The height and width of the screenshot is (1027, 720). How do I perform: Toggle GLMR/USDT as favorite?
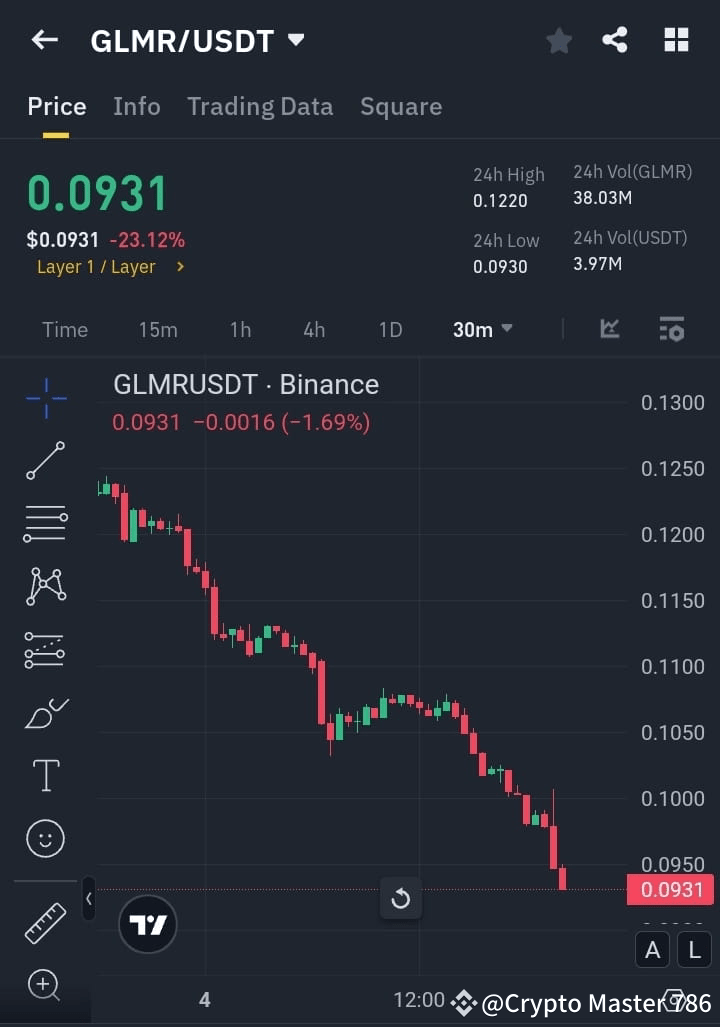558,40
